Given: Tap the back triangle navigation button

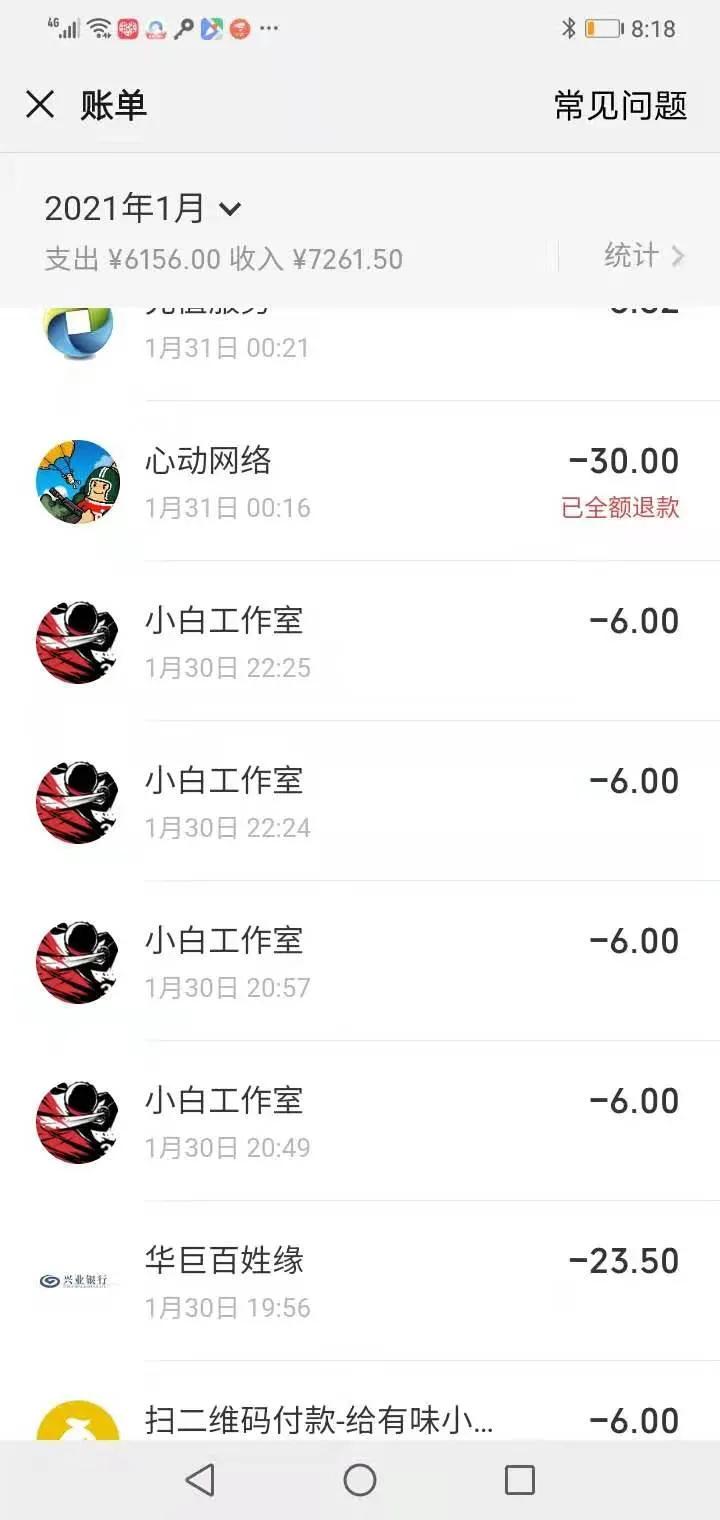Looking at the screenshot, I should pos(202,1479).
